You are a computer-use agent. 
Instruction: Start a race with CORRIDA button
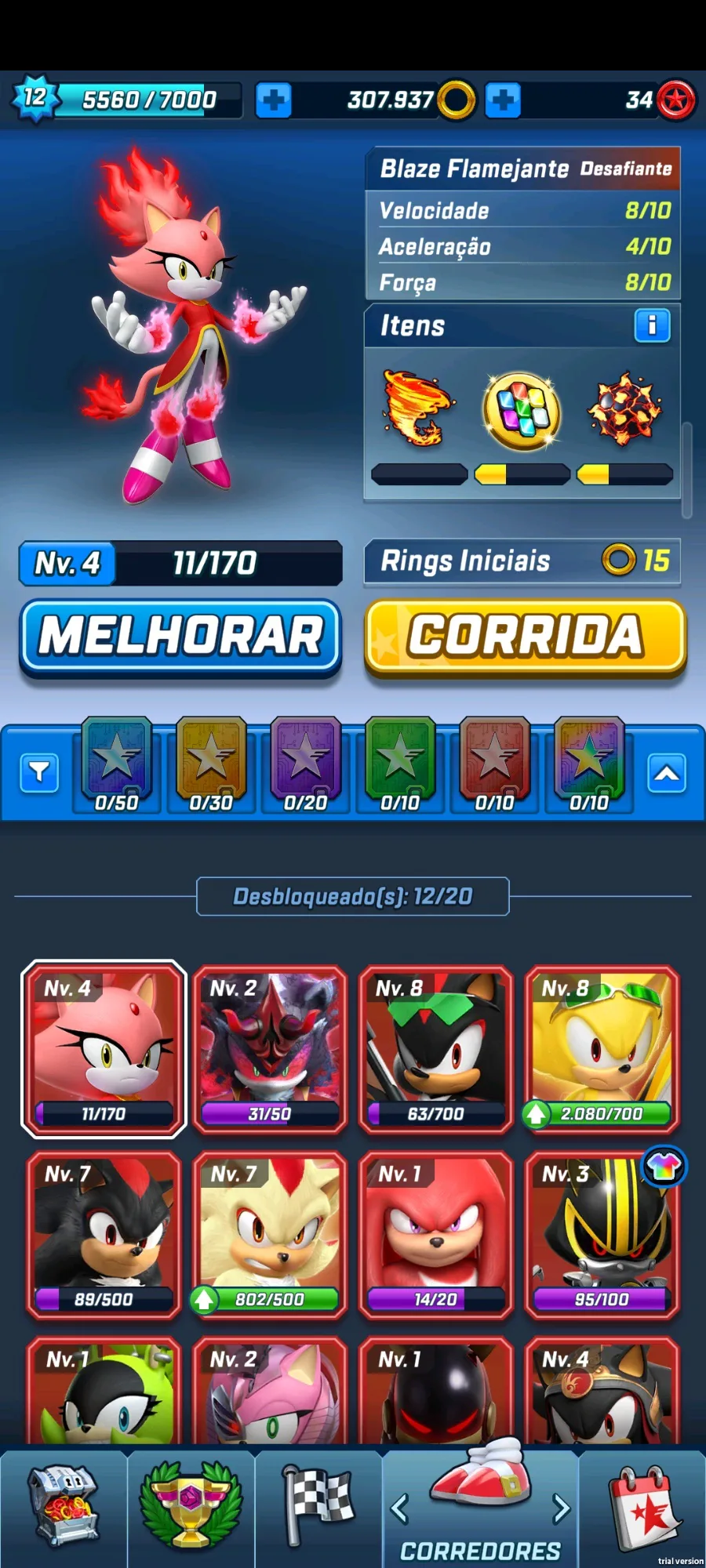click(x=525, y=636)
